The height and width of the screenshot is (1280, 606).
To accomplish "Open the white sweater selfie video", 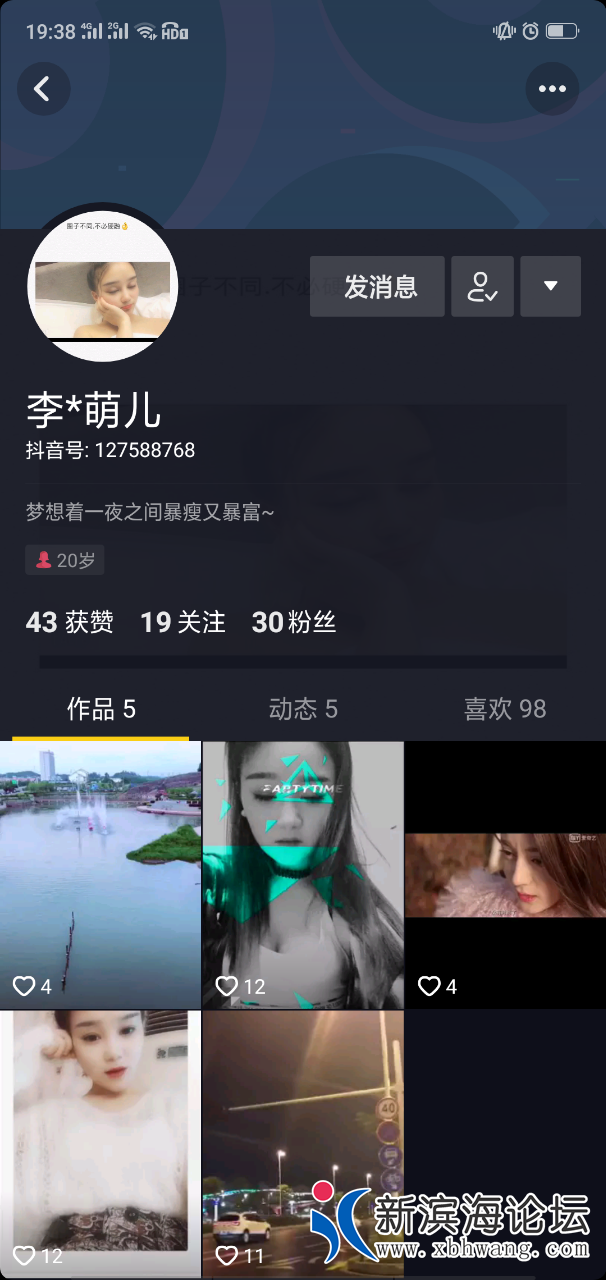I will click(x=100, y=1140).
